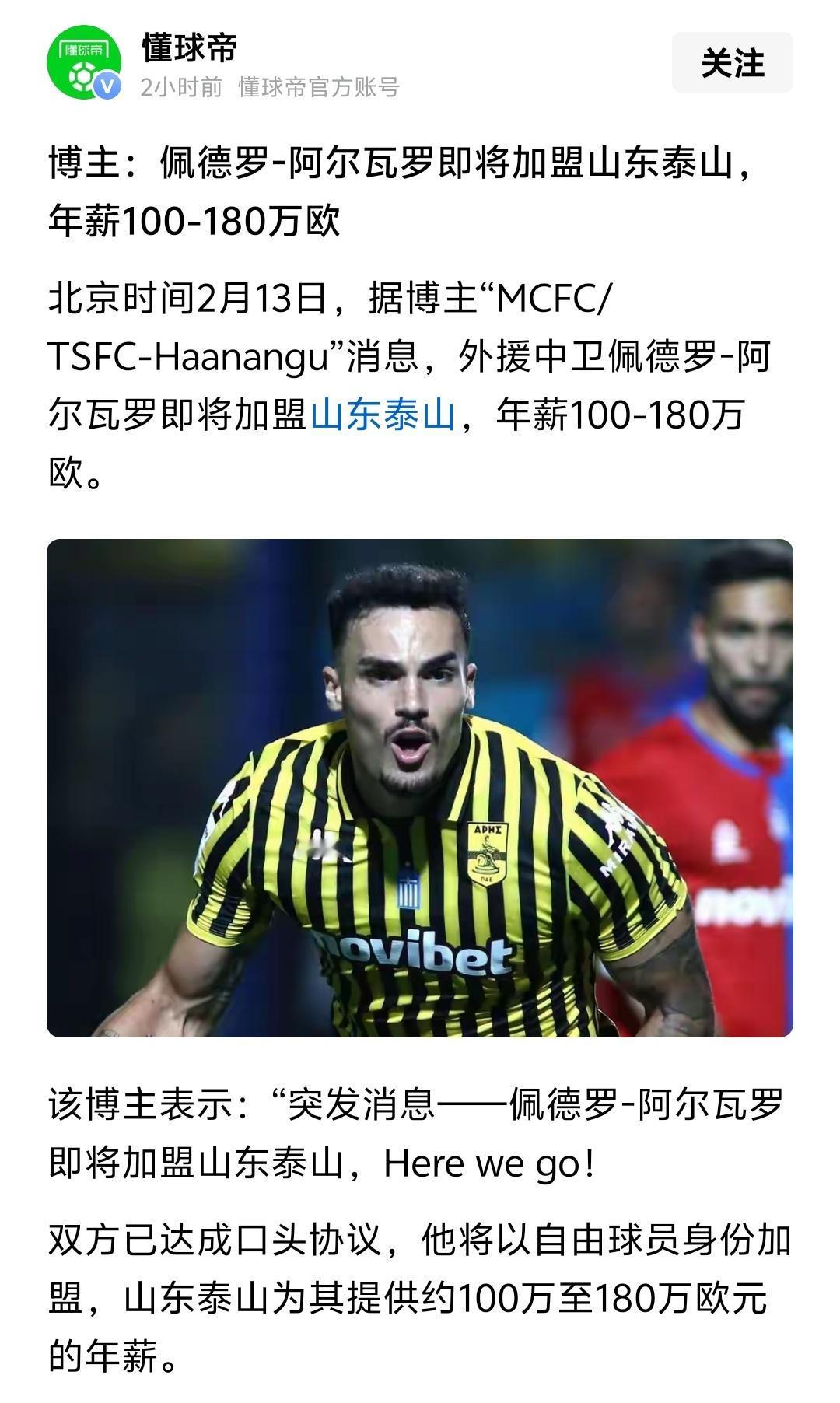Tap the 懂球帝 account name
Image resolution: width=840 pixels, height=1403 pixels.
click(x=189, y=48)
